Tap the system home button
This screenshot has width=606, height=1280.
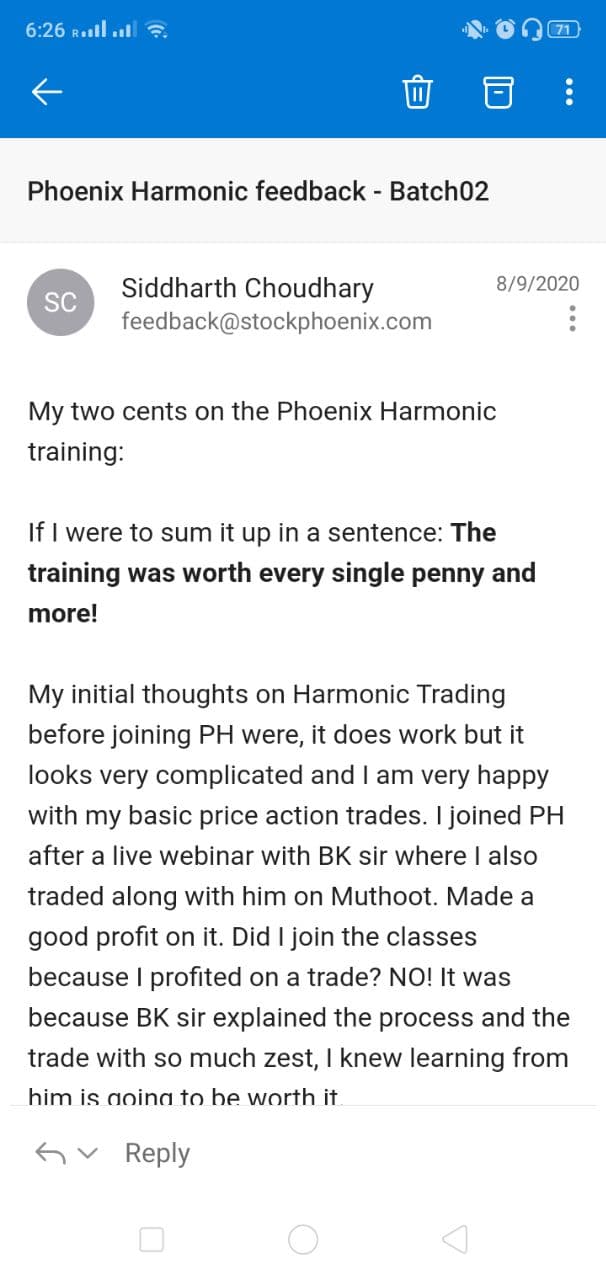pos(303,1240)
